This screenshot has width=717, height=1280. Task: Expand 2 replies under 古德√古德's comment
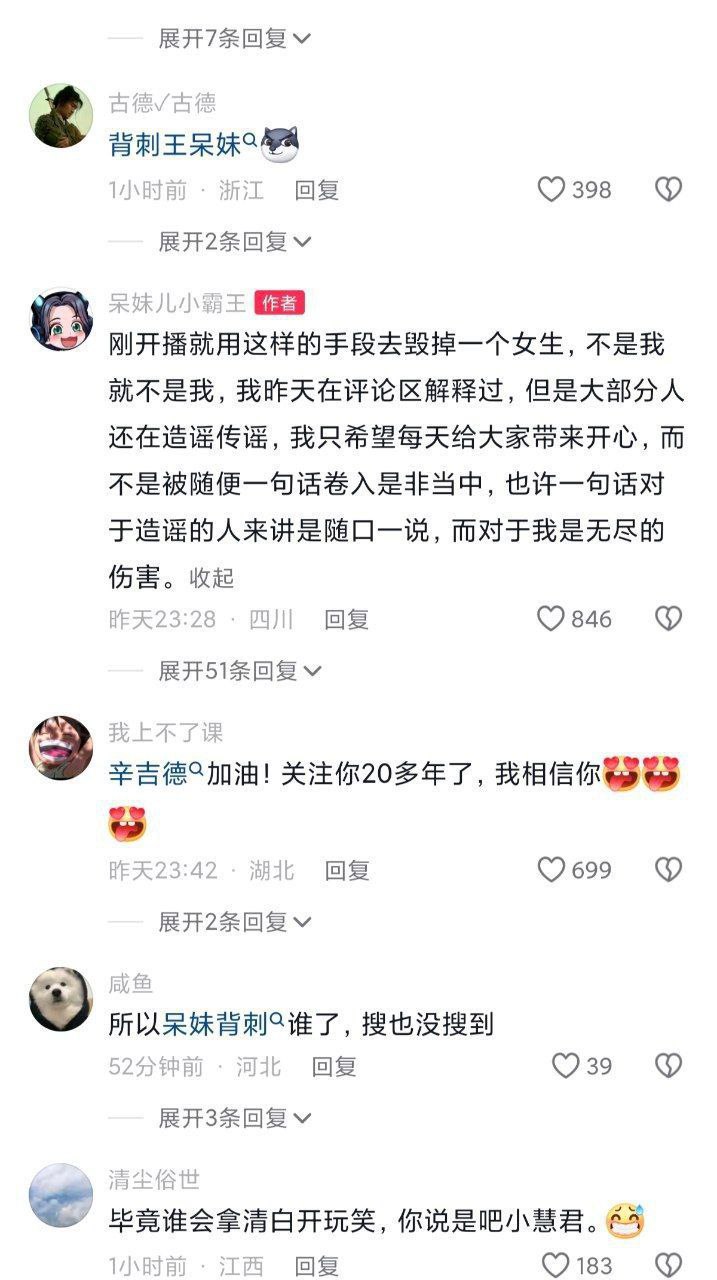[x=233, y=241]
